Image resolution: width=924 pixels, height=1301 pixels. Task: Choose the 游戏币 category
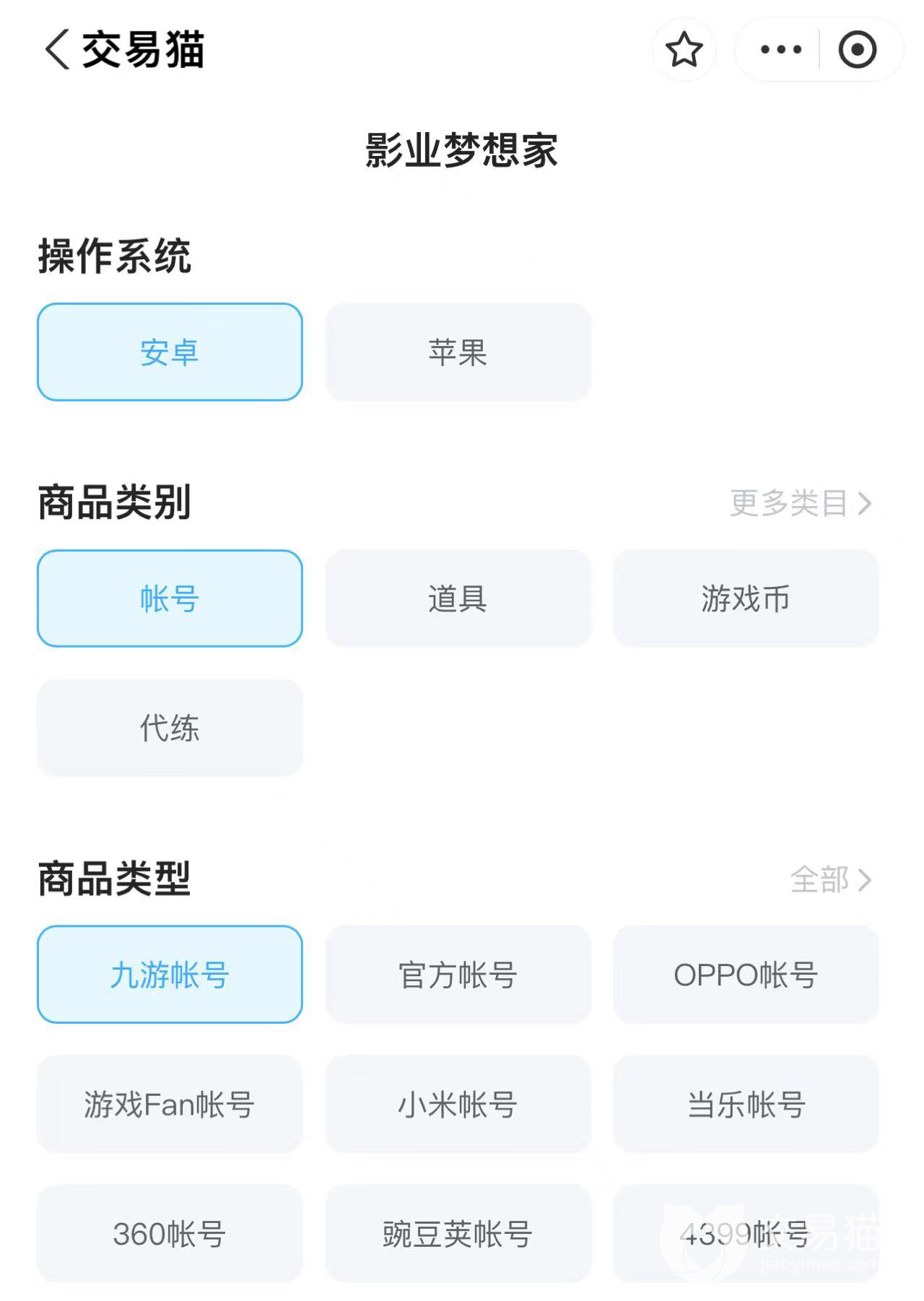coord(746,599)
